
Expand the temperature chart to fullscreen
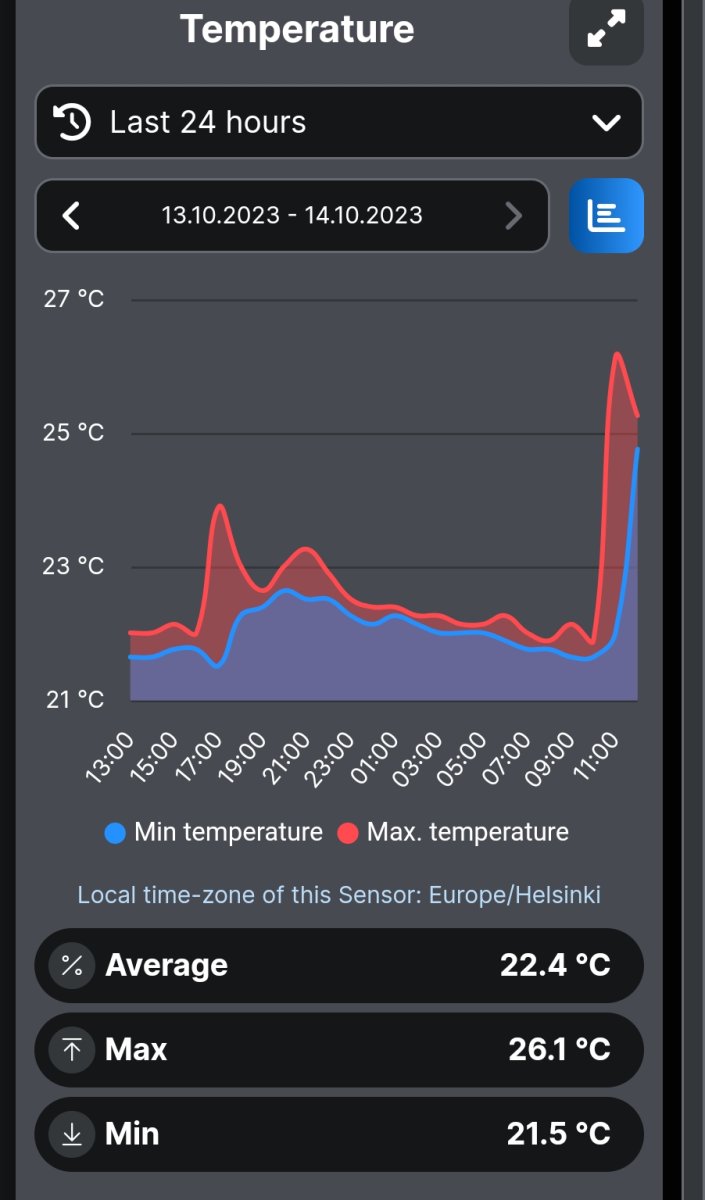click(606, 30)
